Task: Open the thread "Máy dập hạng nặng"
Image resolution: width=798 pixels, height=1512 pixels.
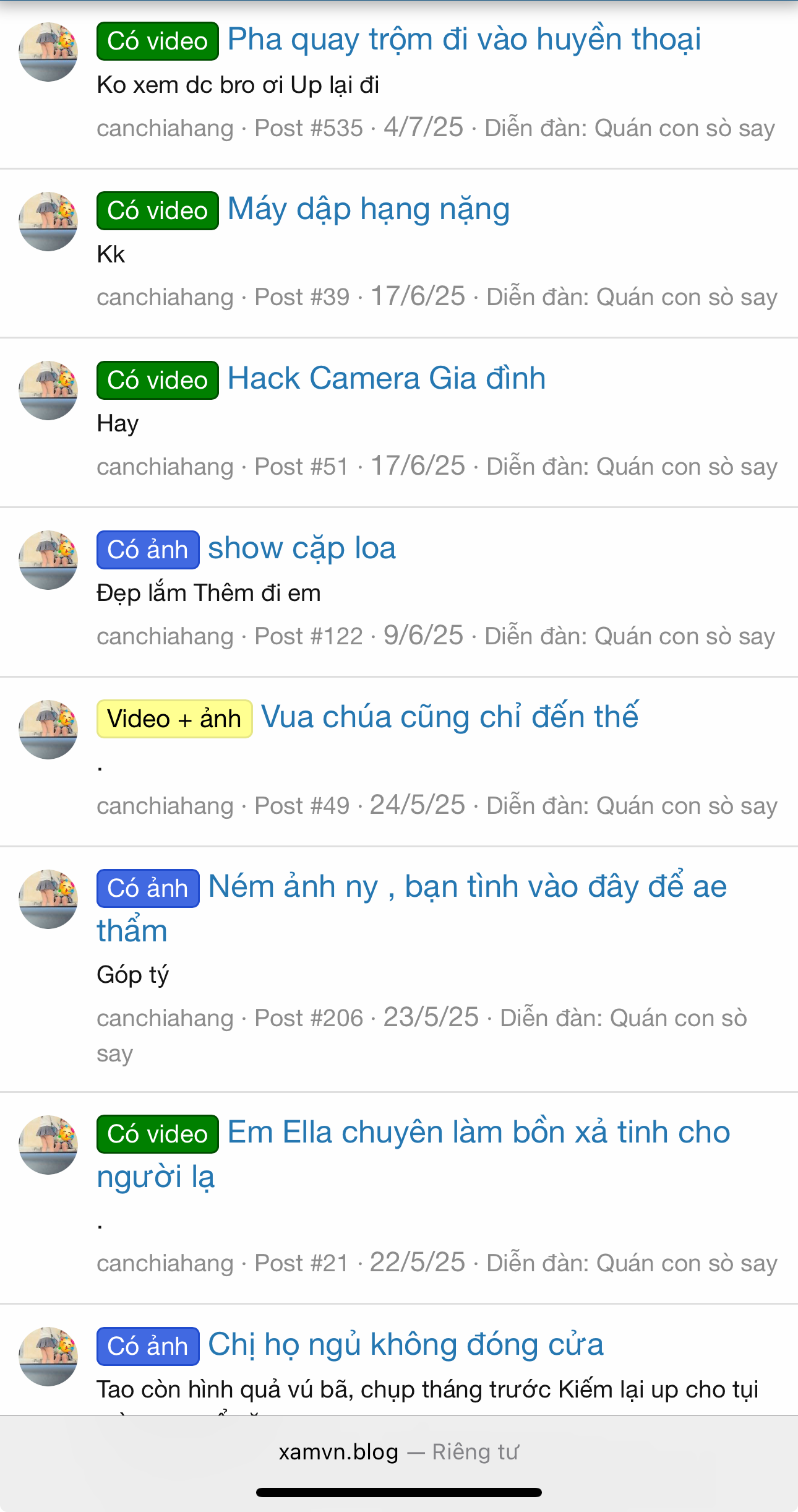Action: 369,209
